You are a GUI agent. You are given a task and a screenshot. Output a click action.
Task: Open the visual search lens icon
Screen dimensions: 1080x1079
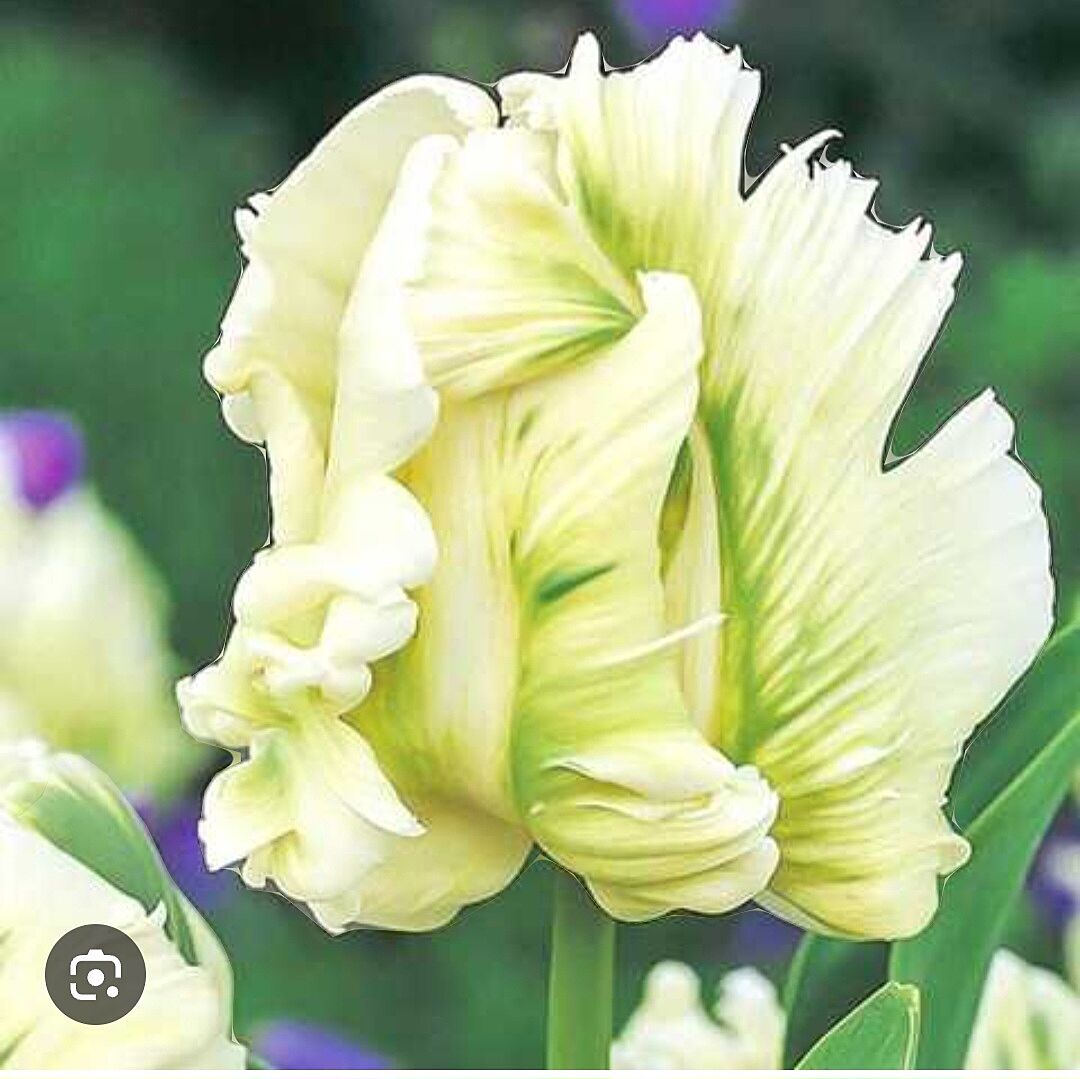click(95, 974)
